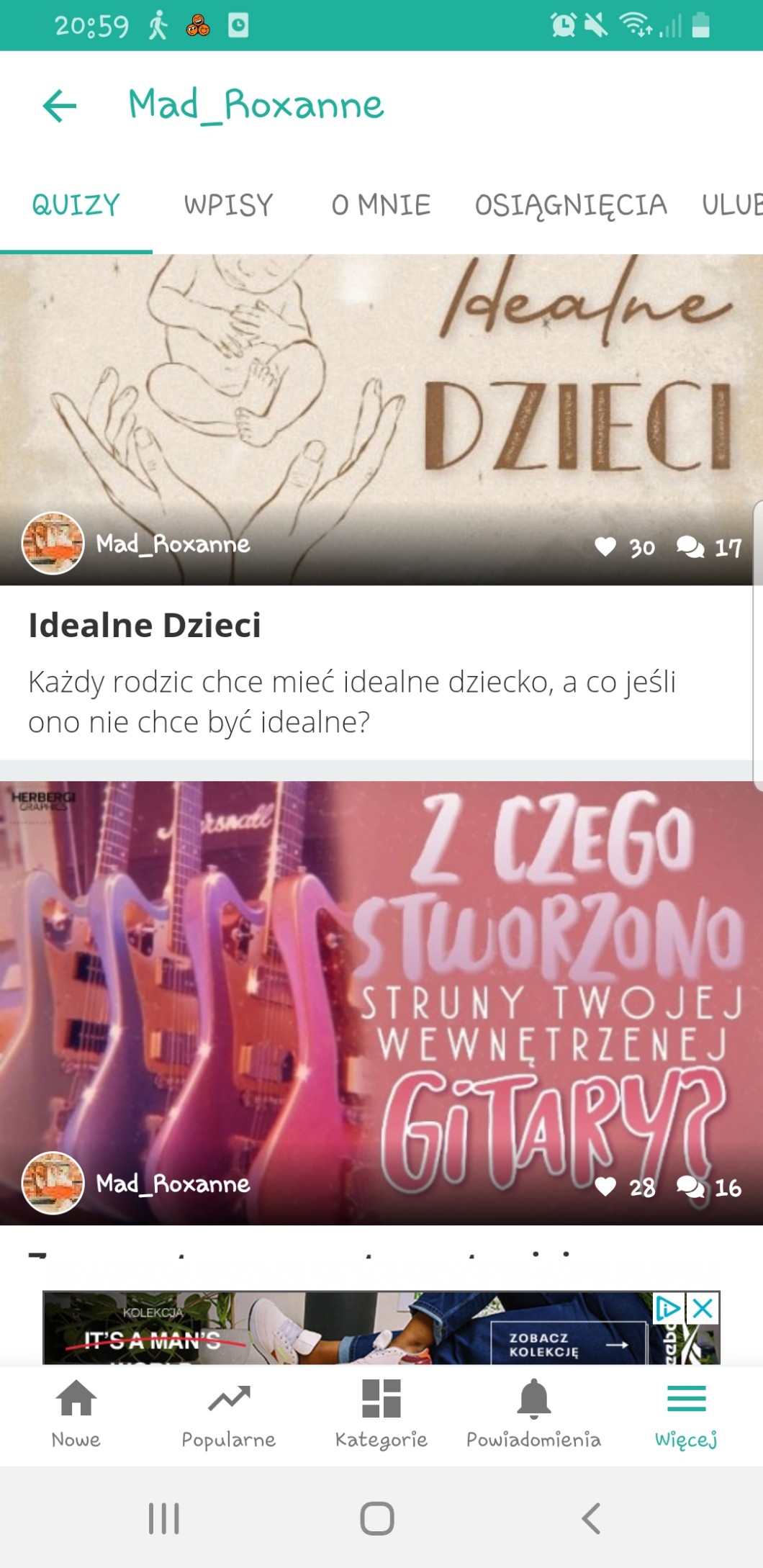Tap the system home button
Viewport: 763px width, 1568px height.
(377, 1518)
